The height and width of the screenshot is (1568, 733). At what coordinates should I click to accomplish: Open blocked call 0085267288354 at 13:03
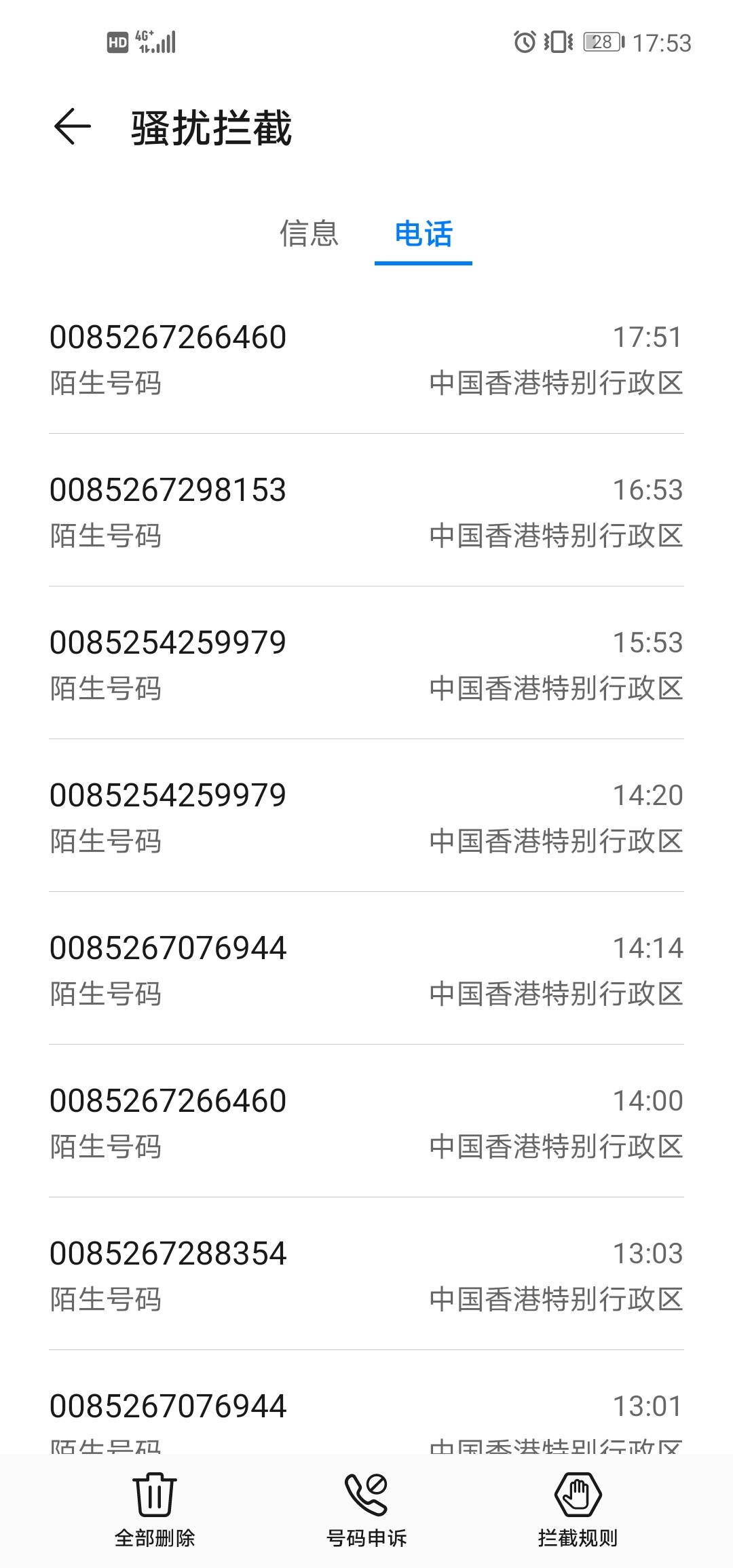click(x=366, y=1274)
